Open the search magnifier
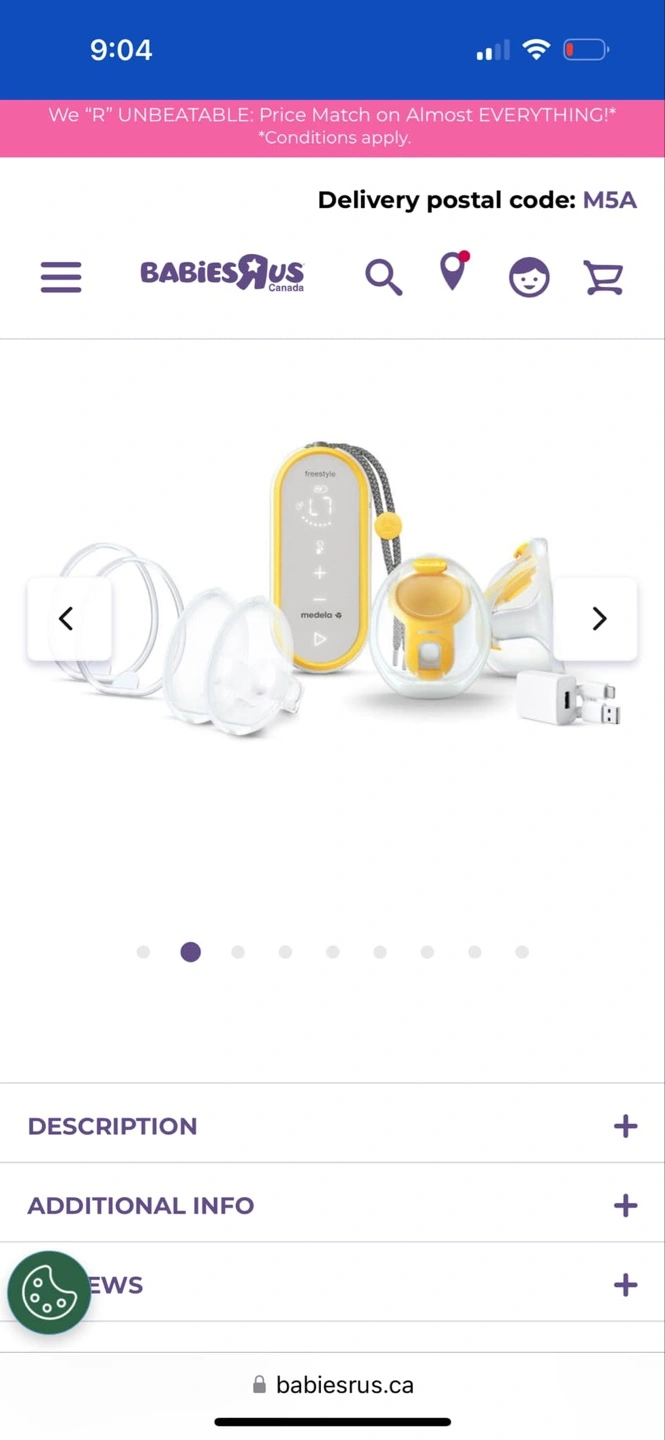 383,277
